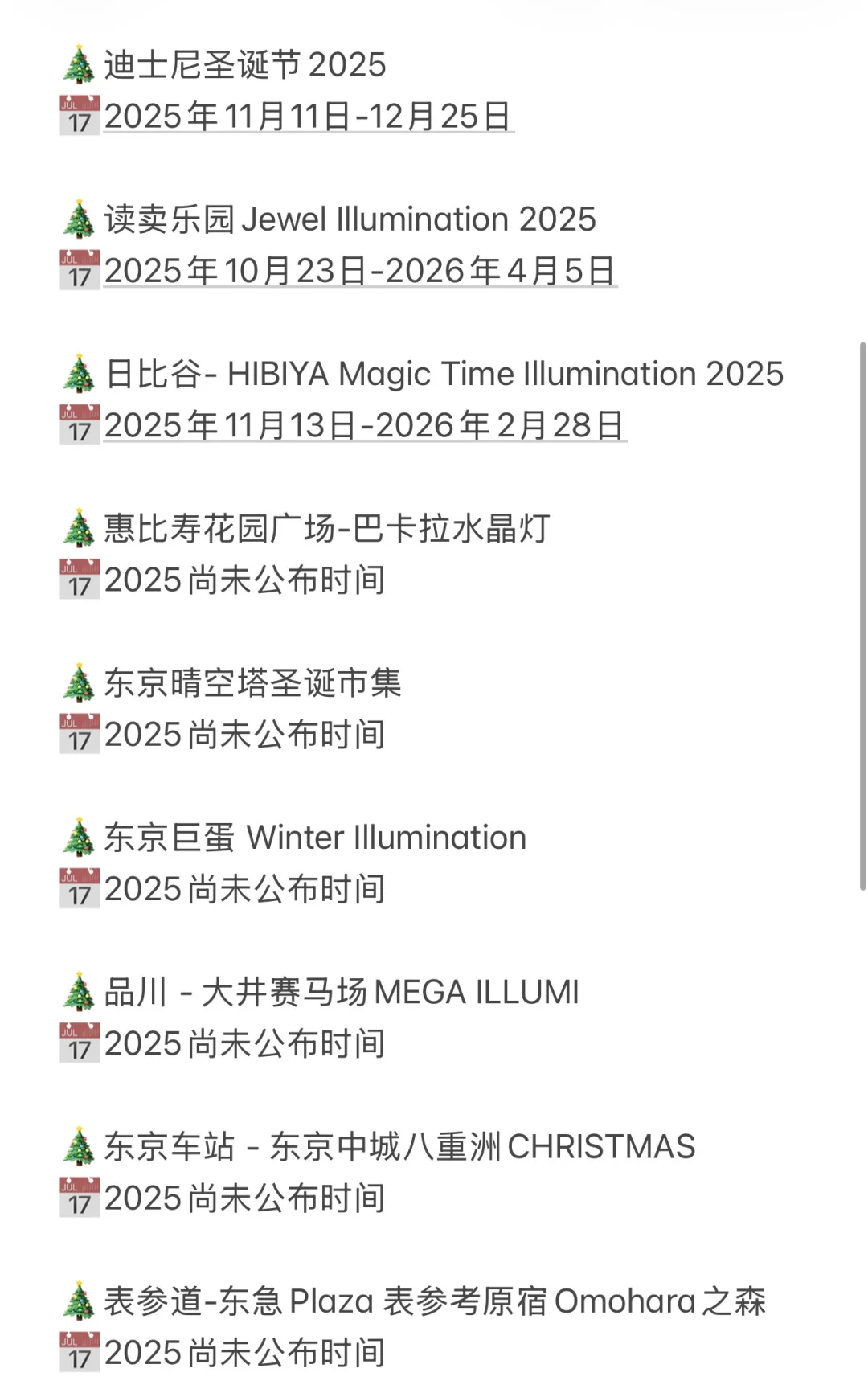The width and height of the screenshot is (868, 1397).
Task: Select the date link 2025年11月13日-2026年2月28日
Action: point(365,425)
